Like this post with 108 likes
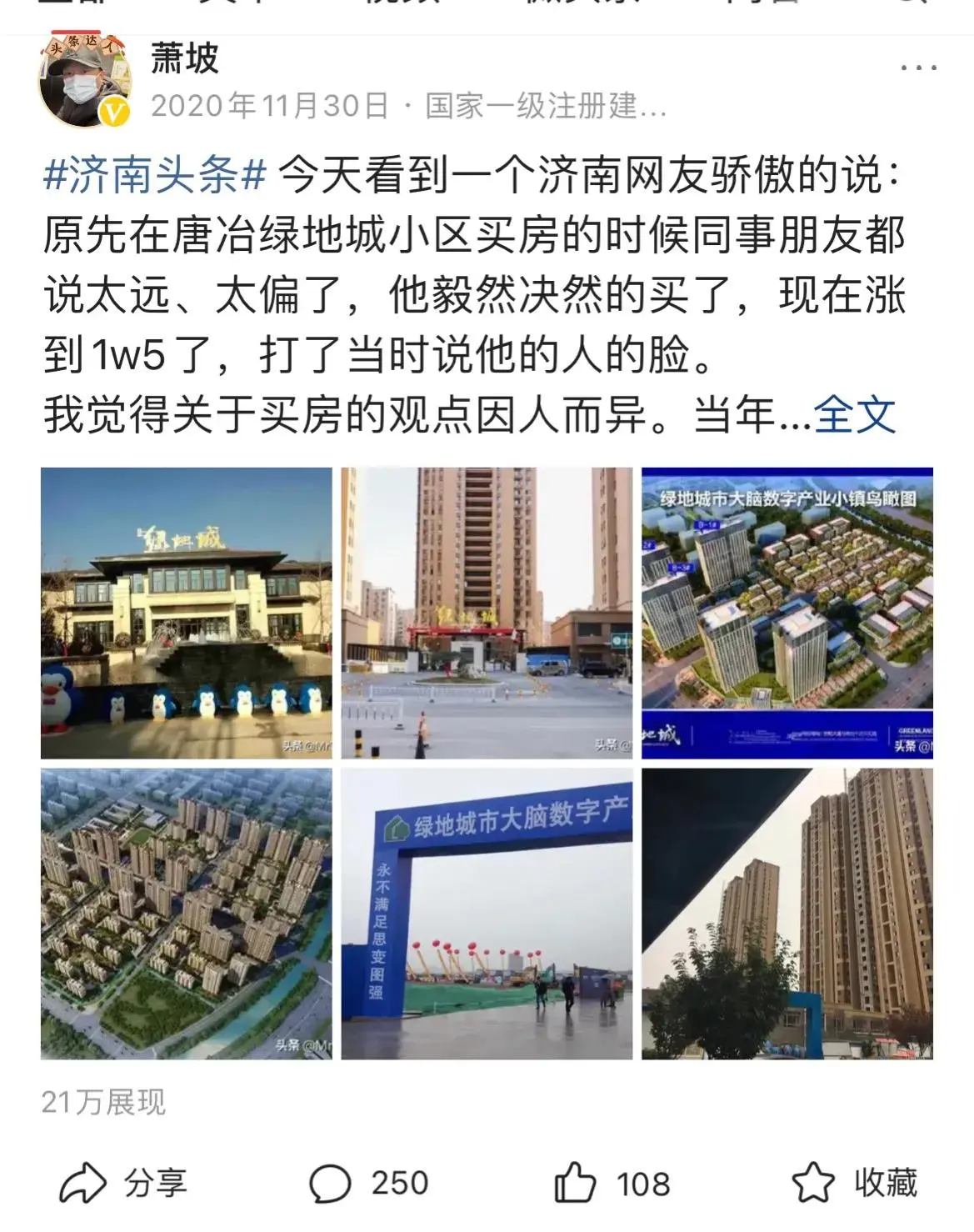The image size is (974, 1232). tap(612, 1184)
